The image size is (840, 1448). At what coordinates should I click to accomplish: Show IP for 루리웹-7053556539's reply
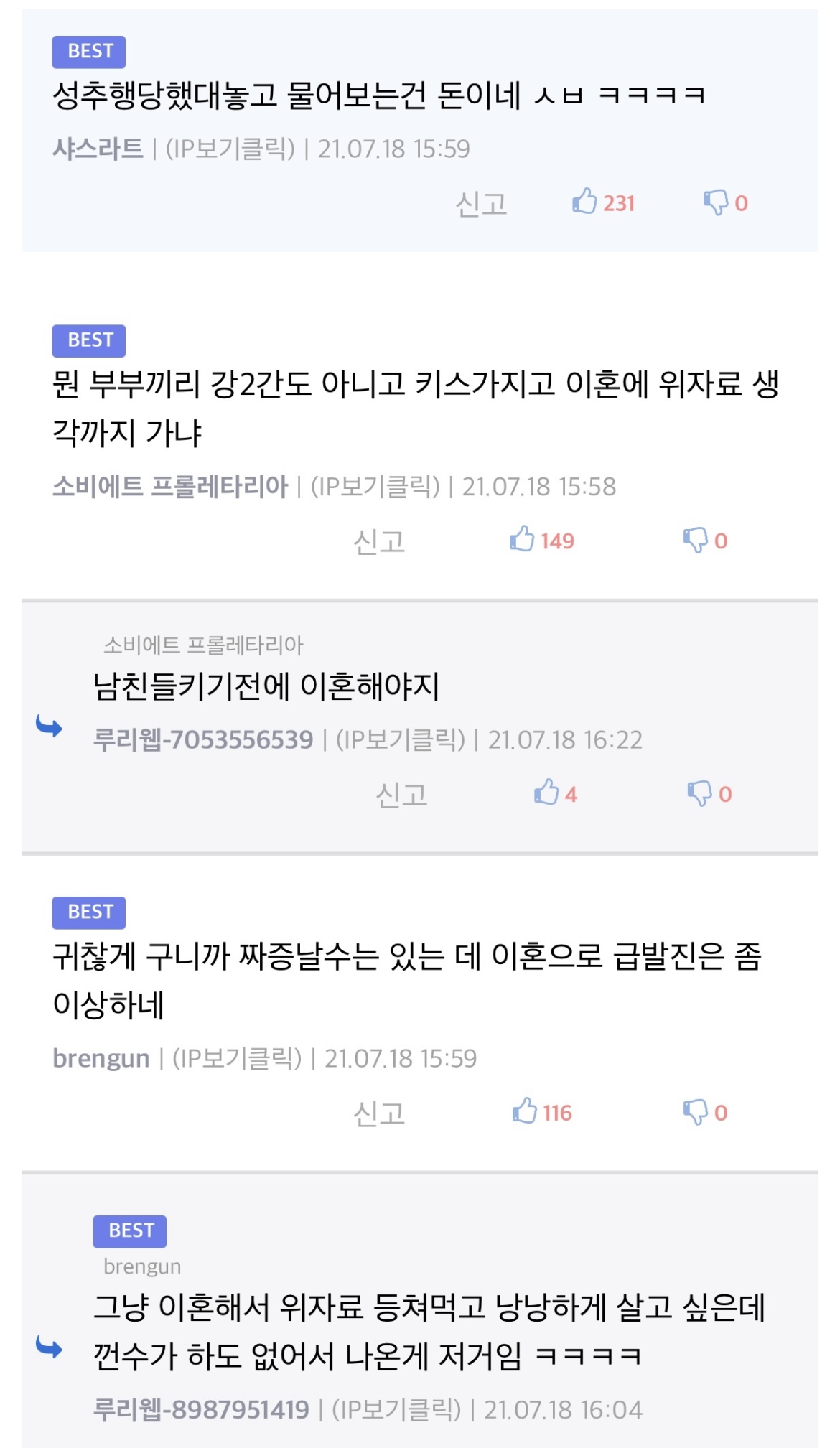(x=401, y=739)
